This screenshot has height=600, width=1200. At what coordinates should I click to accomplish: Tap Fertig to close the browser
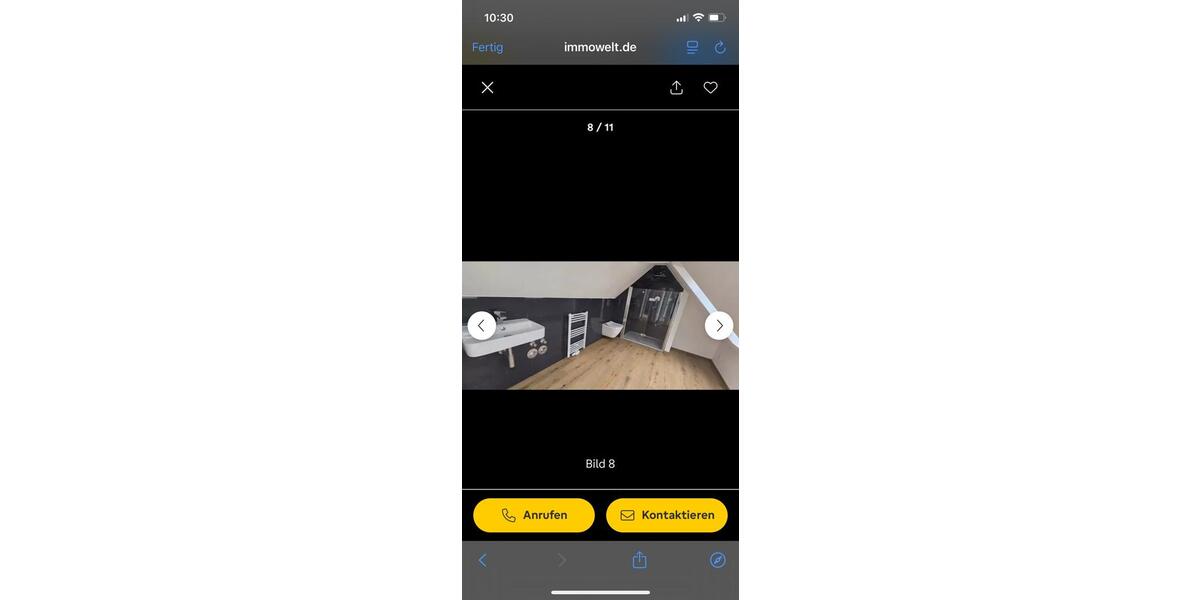tap(488, 47)
